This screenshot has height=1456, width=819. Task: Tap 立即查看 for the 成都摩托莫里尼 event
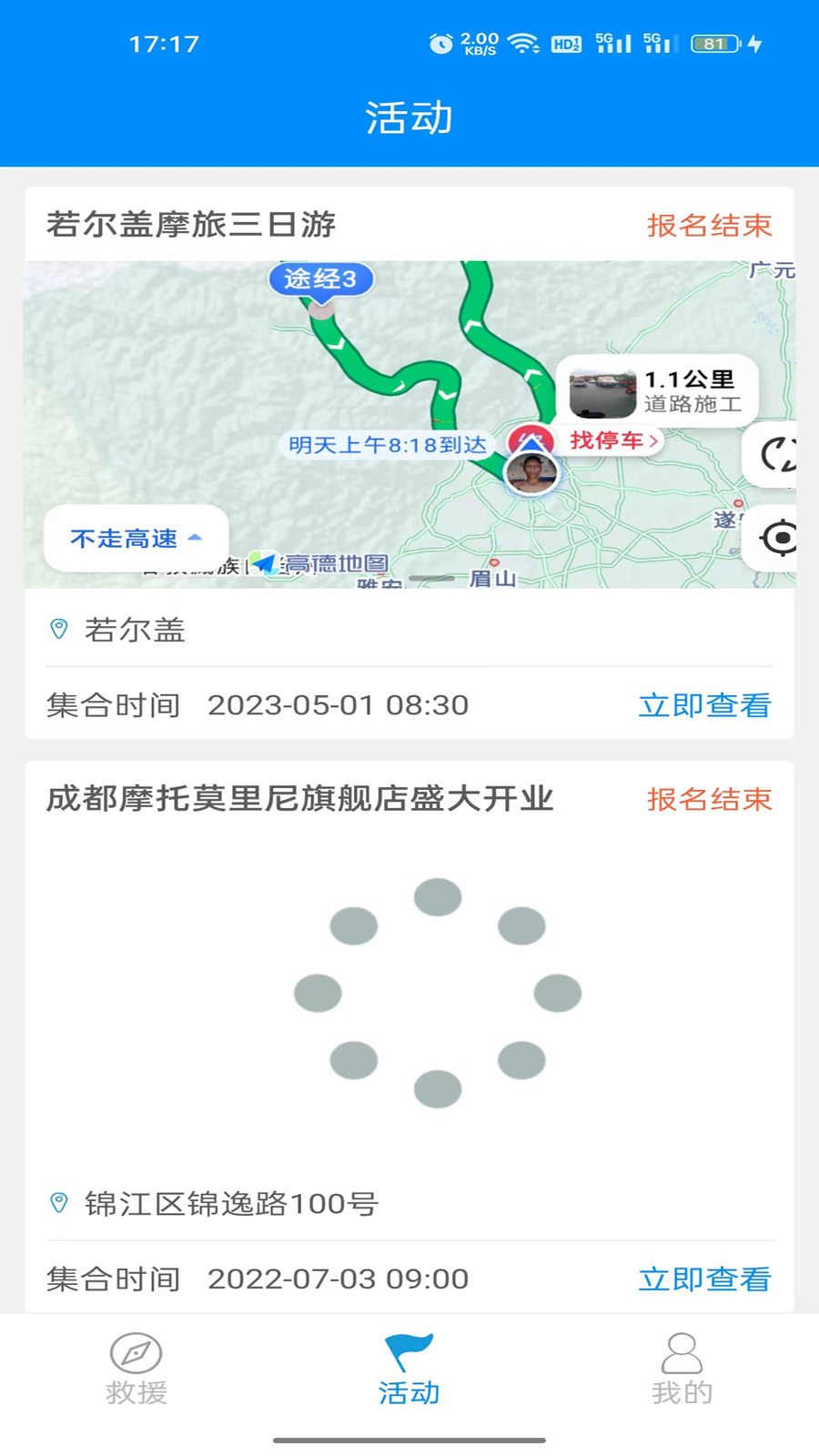704,1279
